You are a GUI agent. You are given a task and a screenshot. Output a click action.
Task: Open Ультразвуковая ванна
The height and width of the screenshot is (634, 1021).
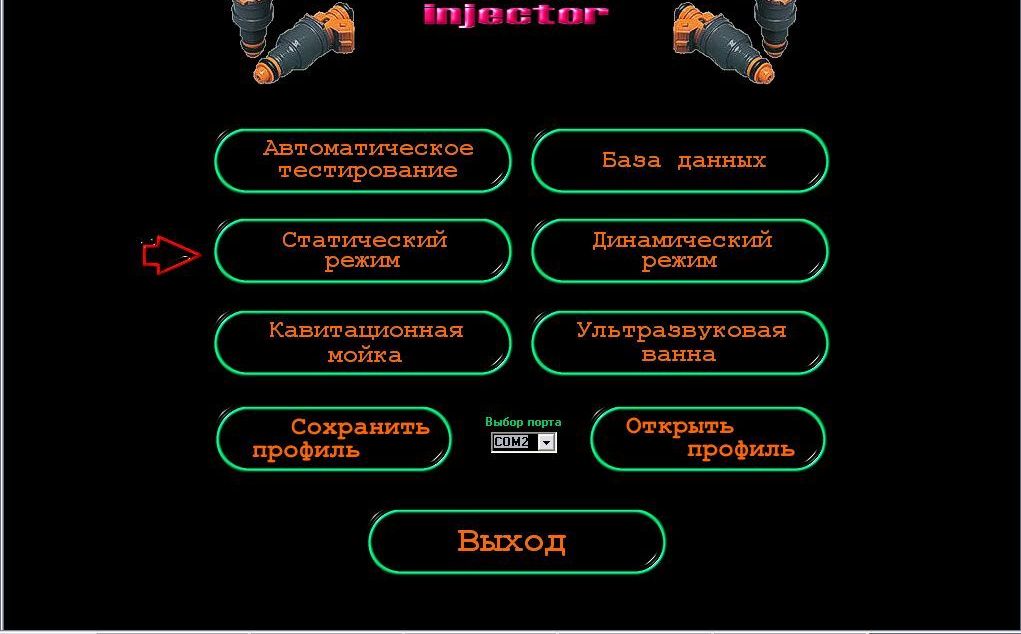pos(680,343)
